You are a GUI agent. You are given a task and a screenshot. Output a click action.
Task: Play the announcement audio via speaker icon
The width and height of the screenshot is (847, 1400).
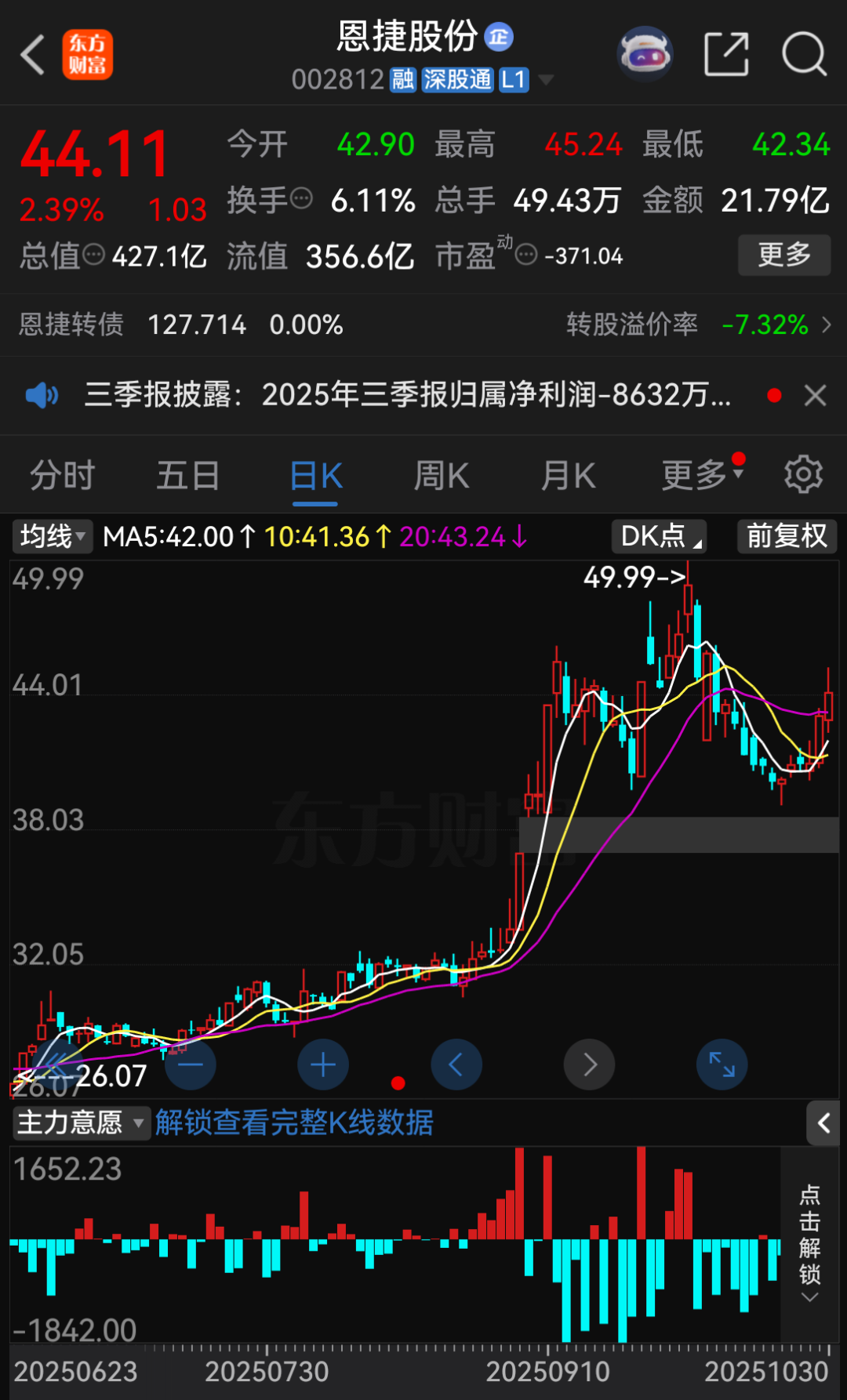pyautogui.click(x=42, y=396)
